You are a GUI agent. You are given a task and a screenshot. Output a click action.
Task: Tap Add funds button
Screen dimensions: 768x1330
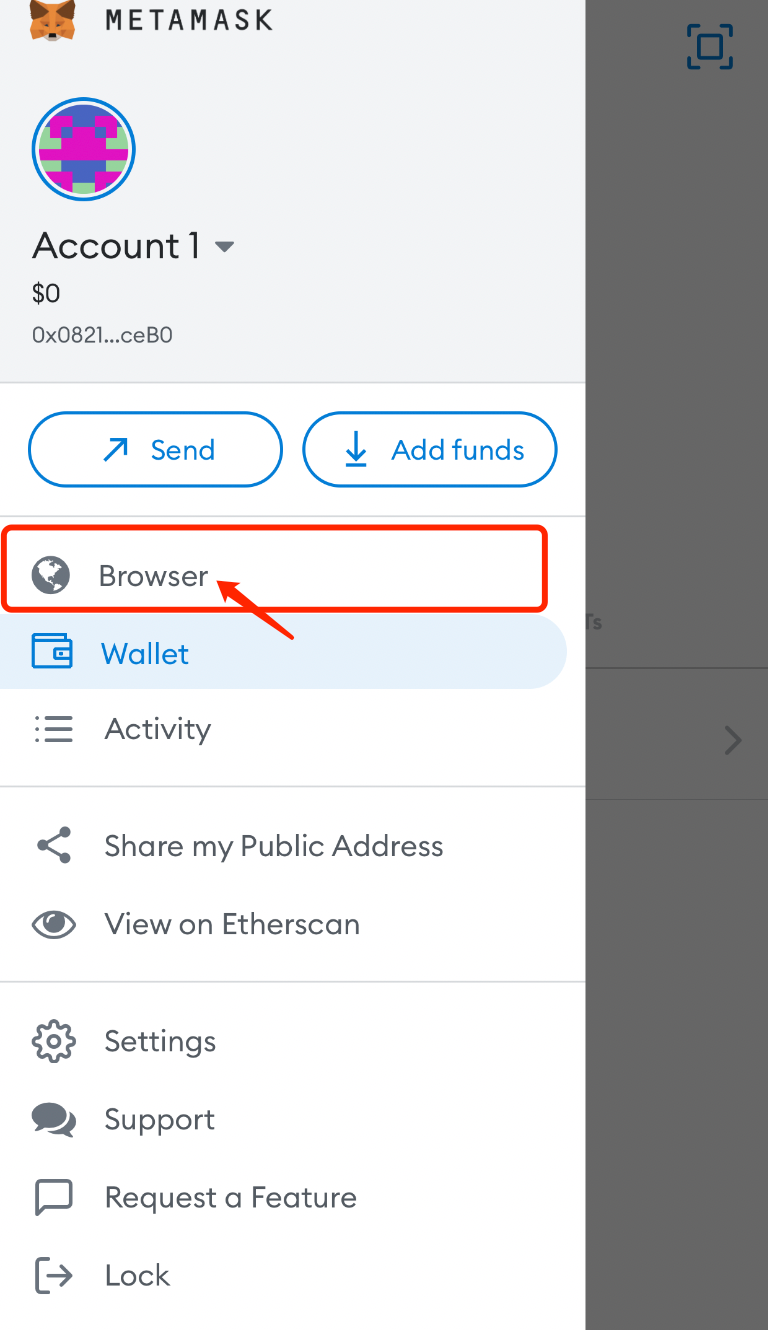click(430, 450)
